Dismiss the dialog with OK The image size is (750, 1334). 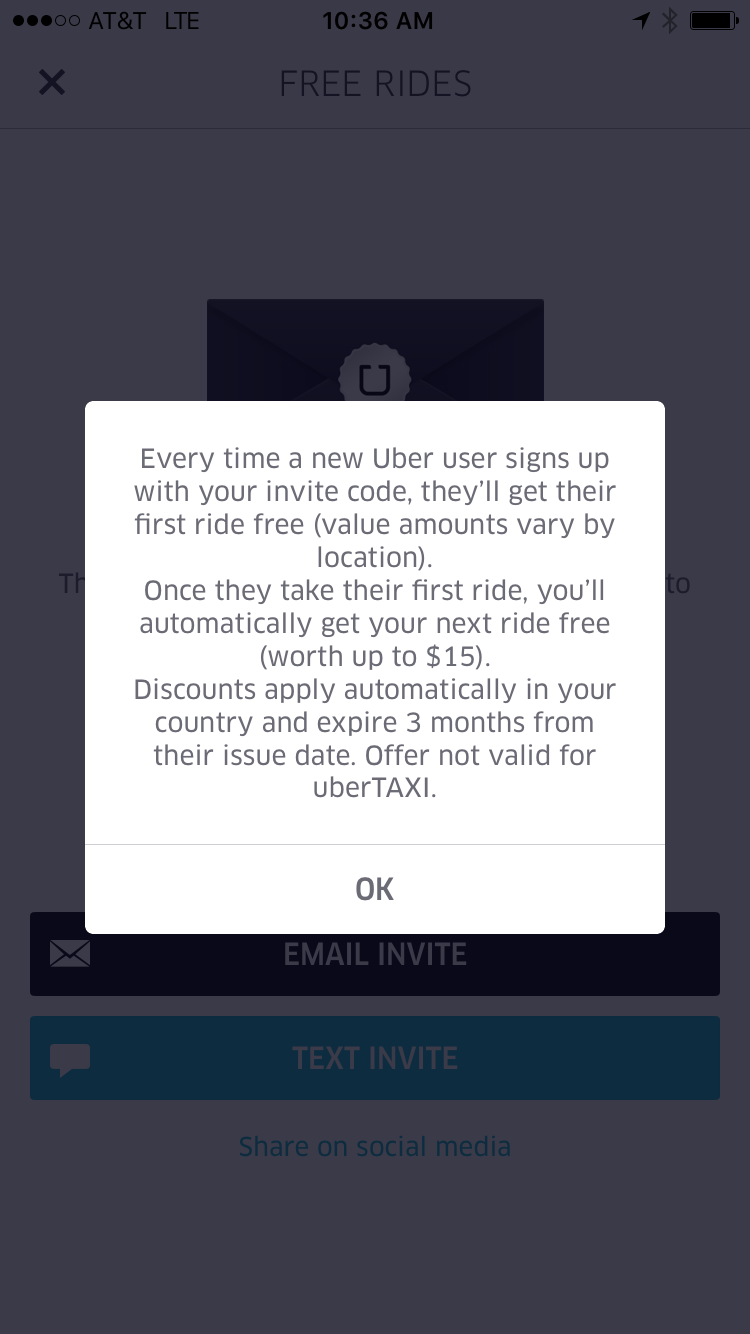375,889
